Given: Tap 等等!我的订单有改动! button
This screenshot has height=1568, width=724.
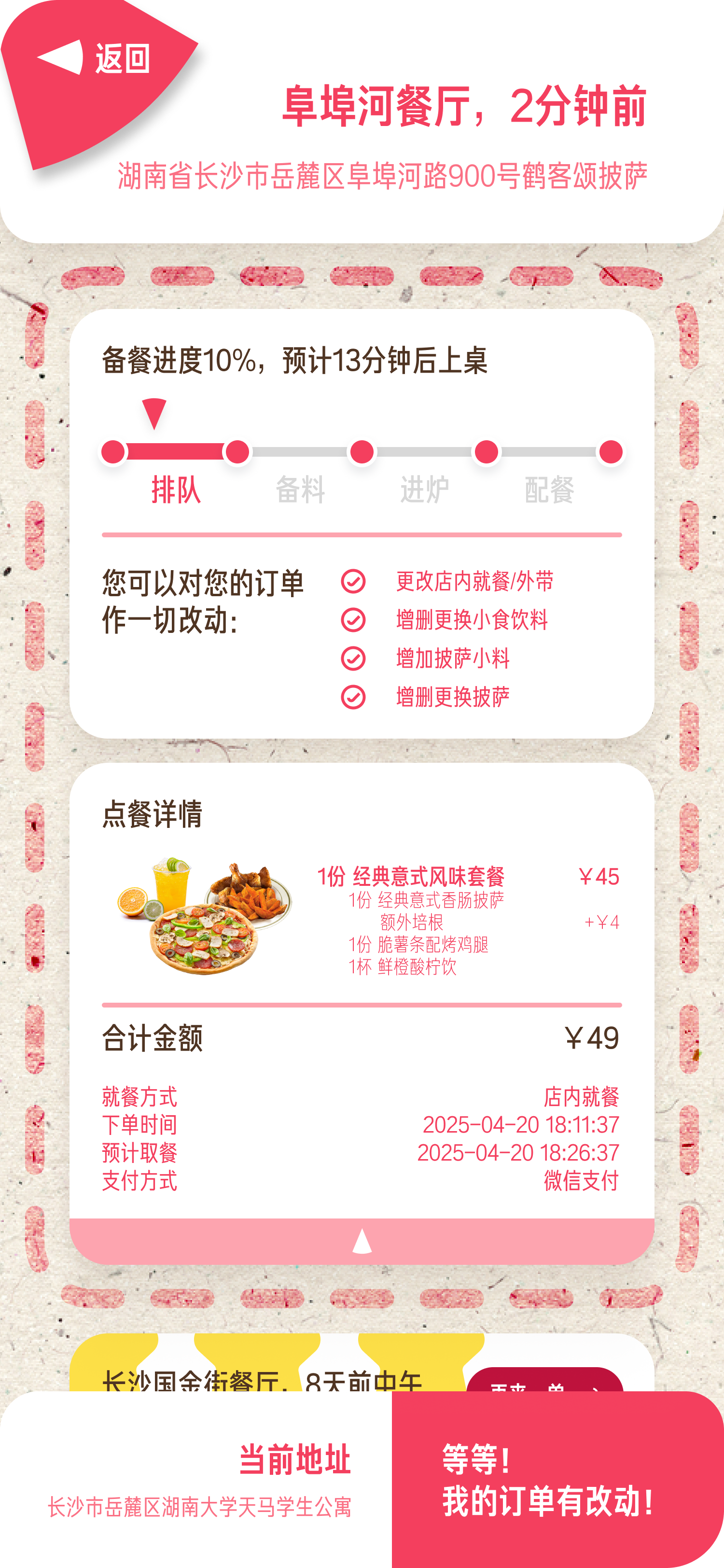Looking at the screenshot, I should [x=557, y=1479].
